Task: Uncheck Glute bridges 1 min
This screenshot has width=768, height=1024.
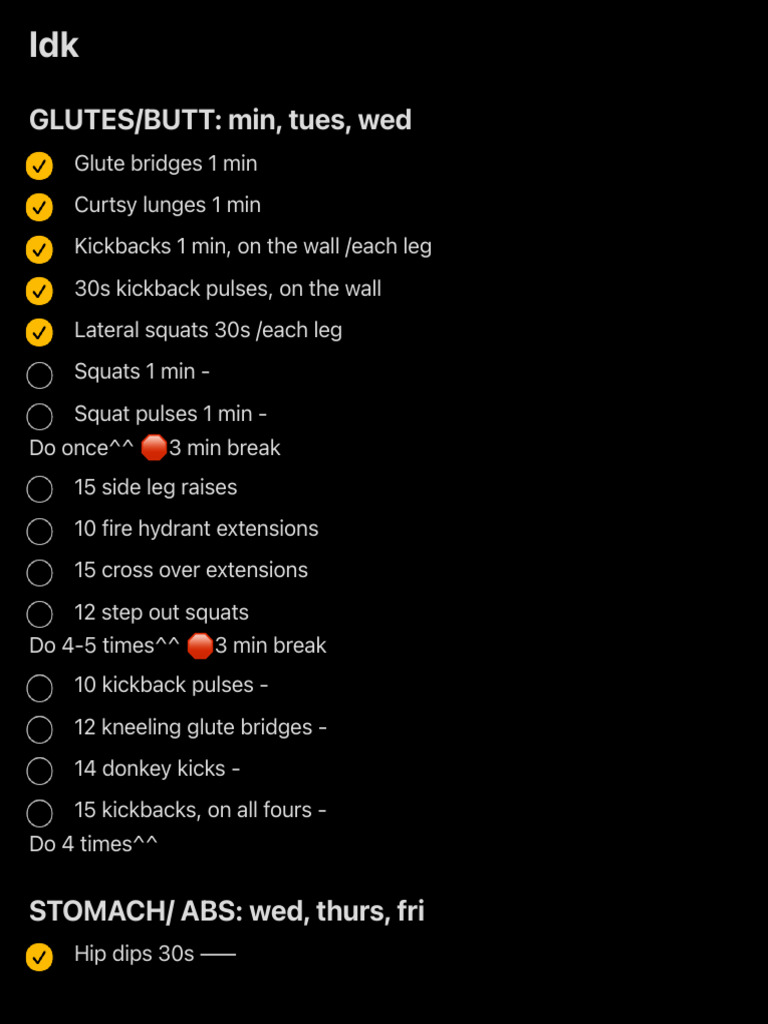Action: (x=39, y=166)
